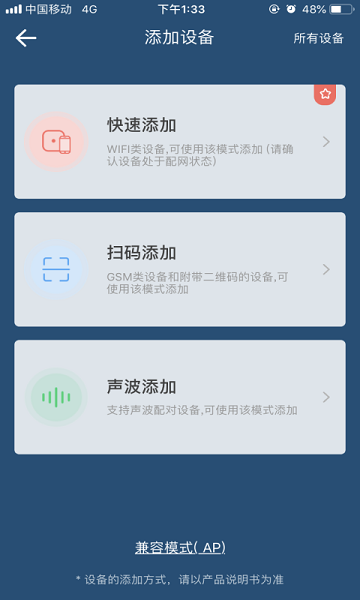This screenshot has height=600, width=360.
Task: Choose the 扫码添加 option
Action: [180, 269]
